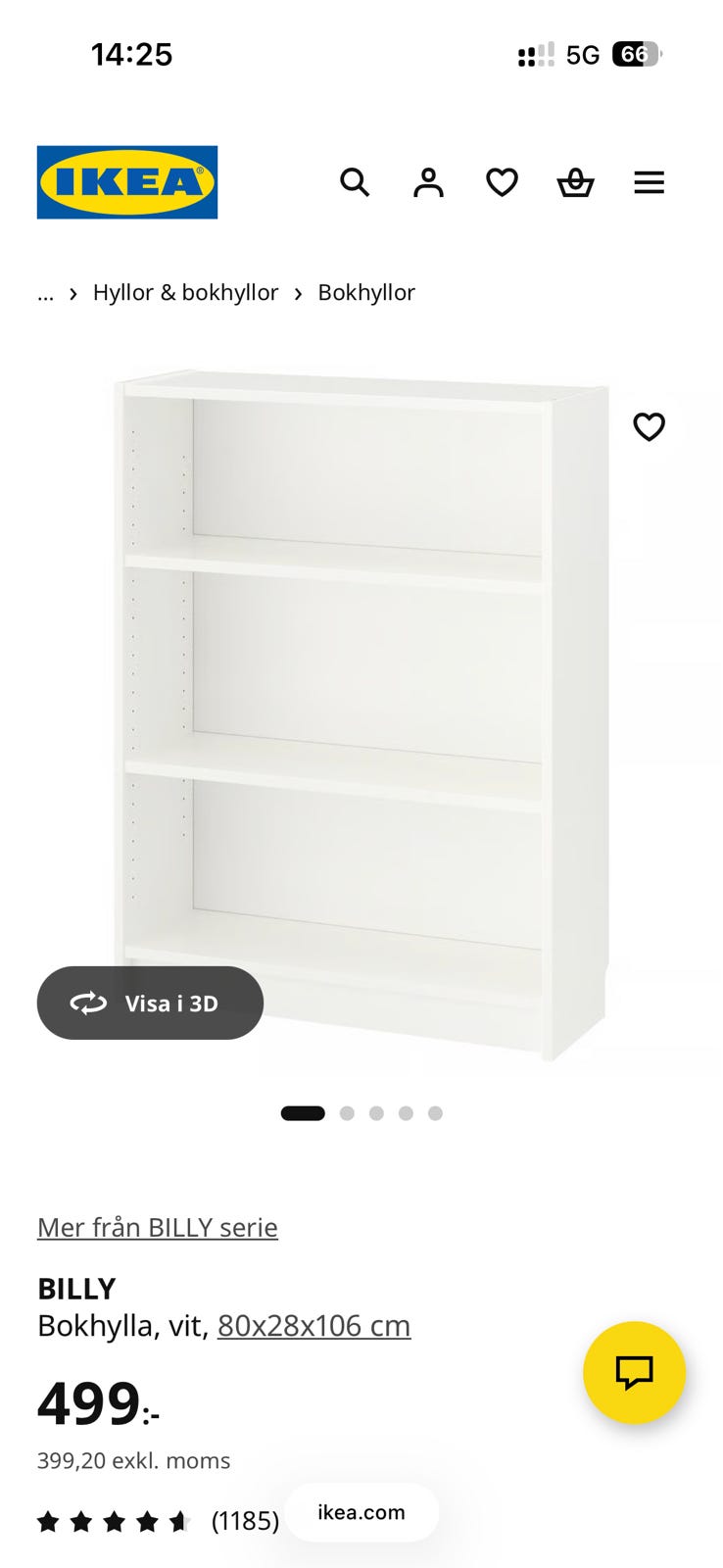The height and width of the screenshot is (1568, 723).
Task: Open the user account profile icon
Action: coord(428,182)
